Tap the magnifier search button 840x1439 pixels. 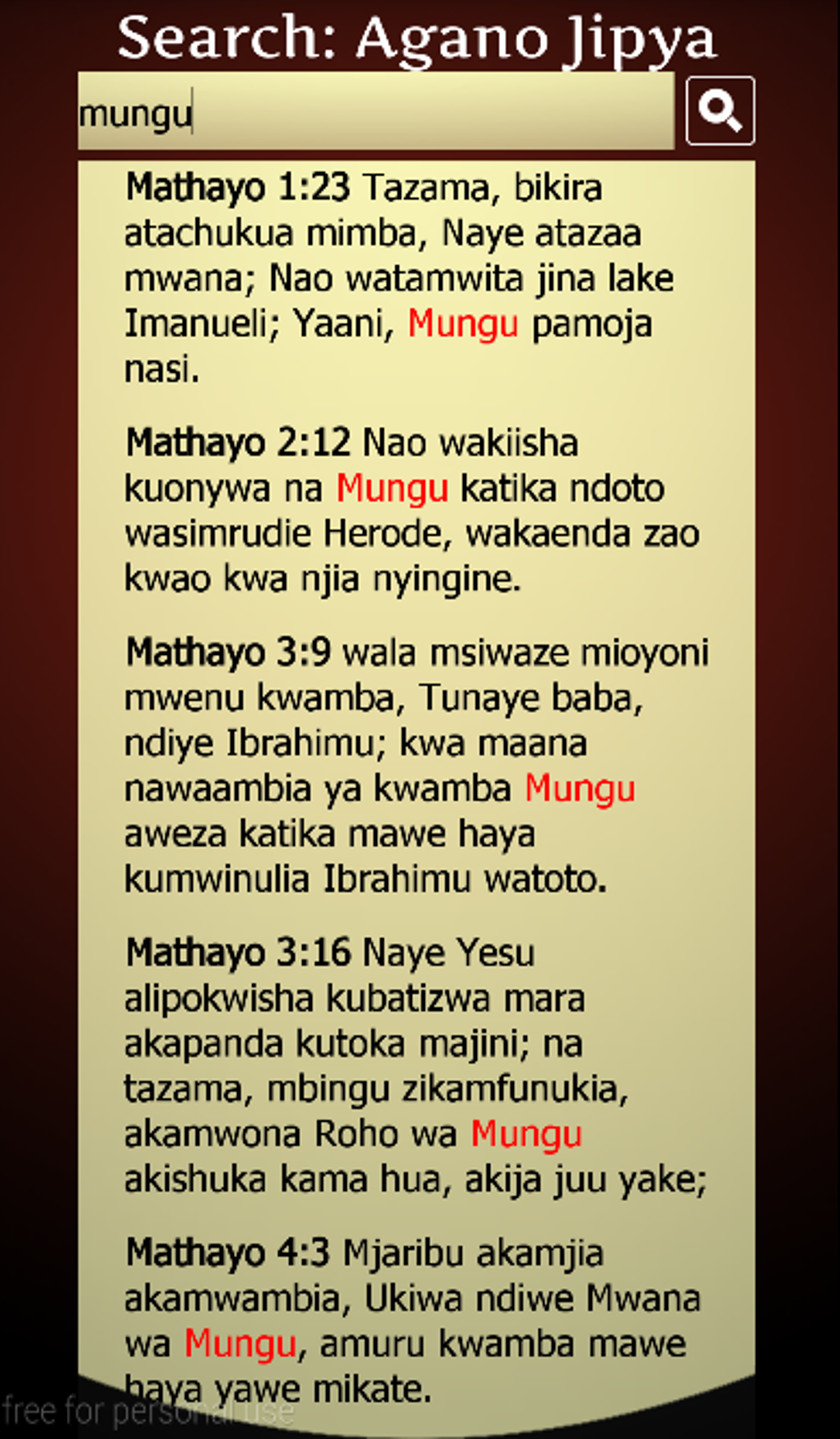click(x=720, y=111)
